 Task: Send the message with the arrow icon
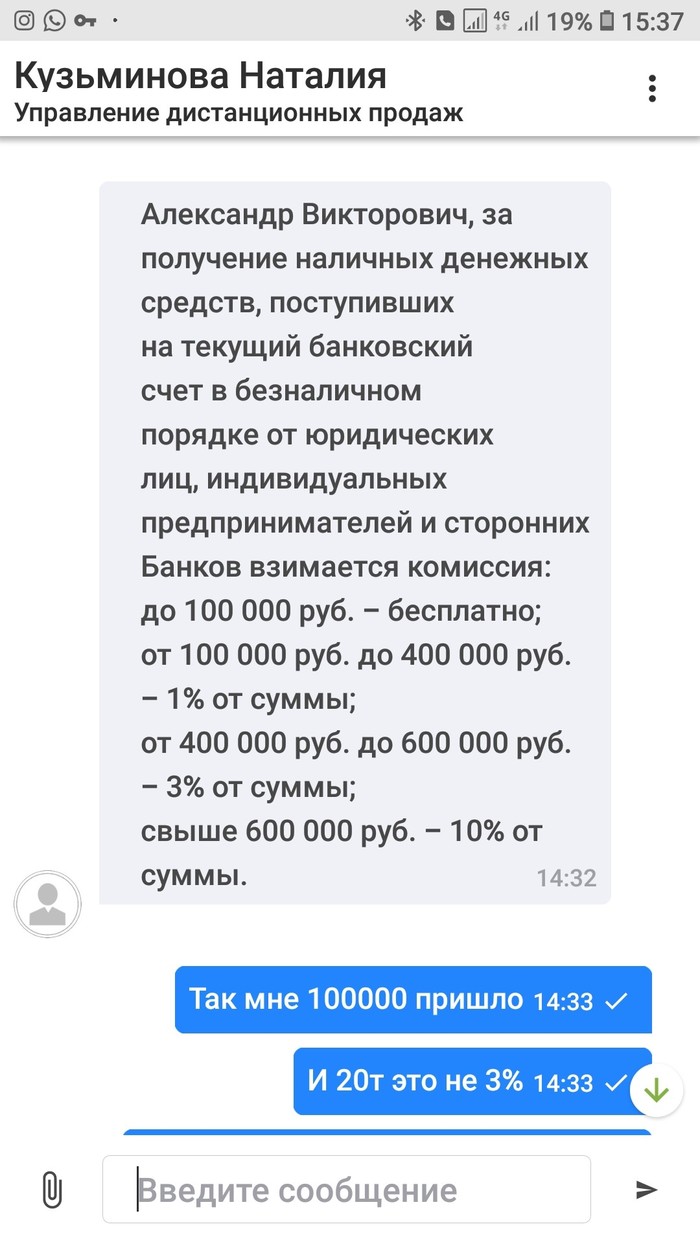(647, 1189)
